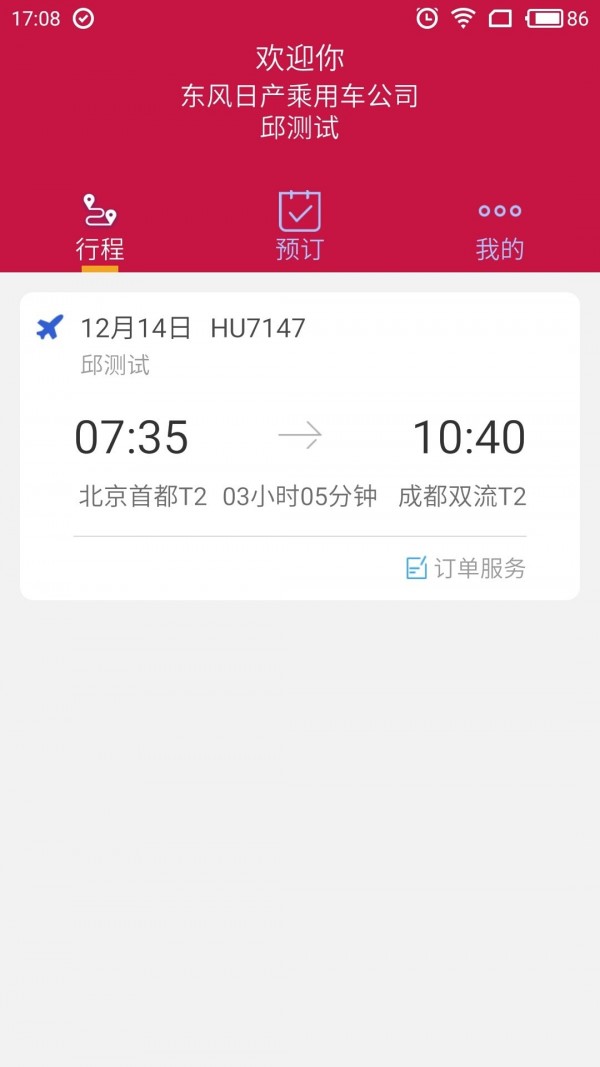Tap 订单服务 on the flight card
The height and width of the screenshot is (1067, 600).
point(466,569)
